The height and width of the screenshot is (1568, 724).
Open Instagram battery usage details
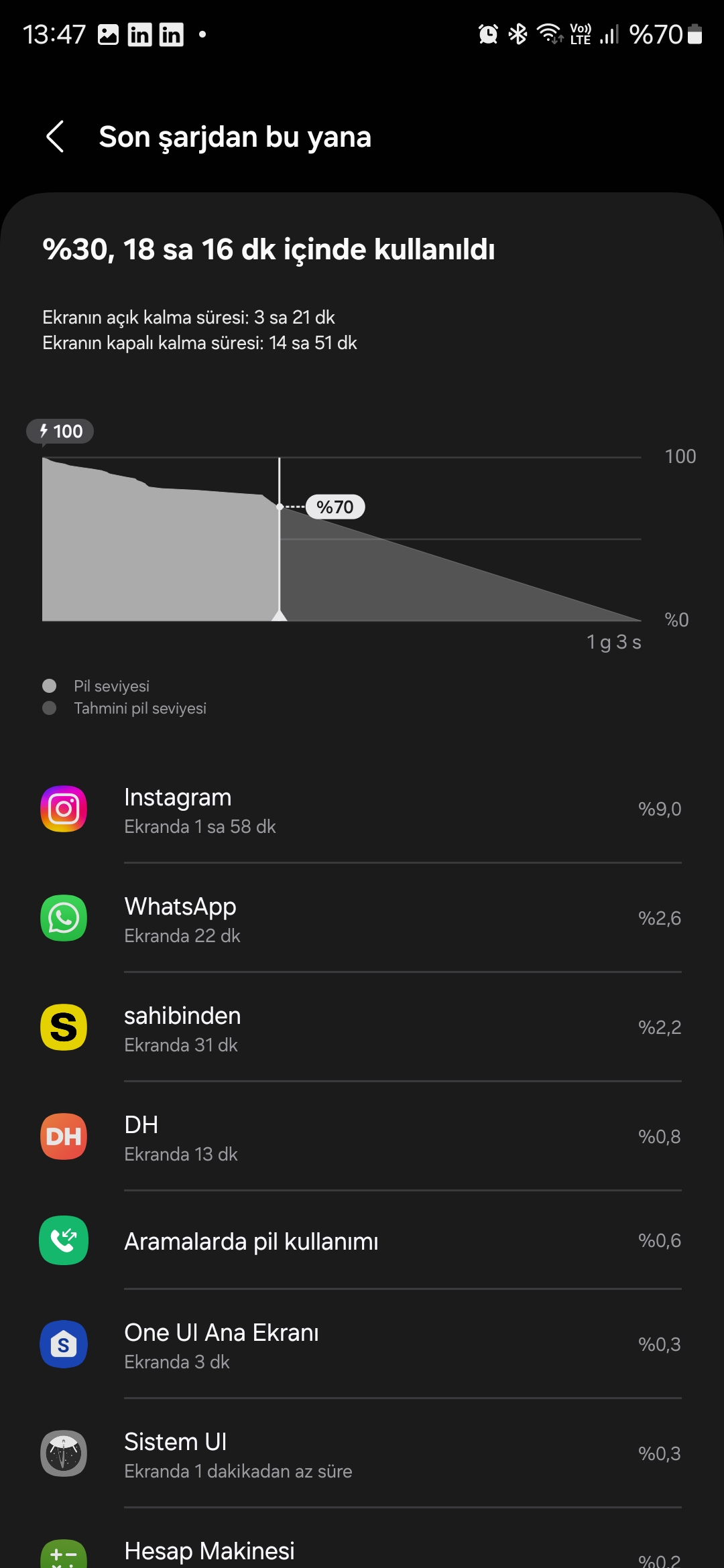click(362, 809)
